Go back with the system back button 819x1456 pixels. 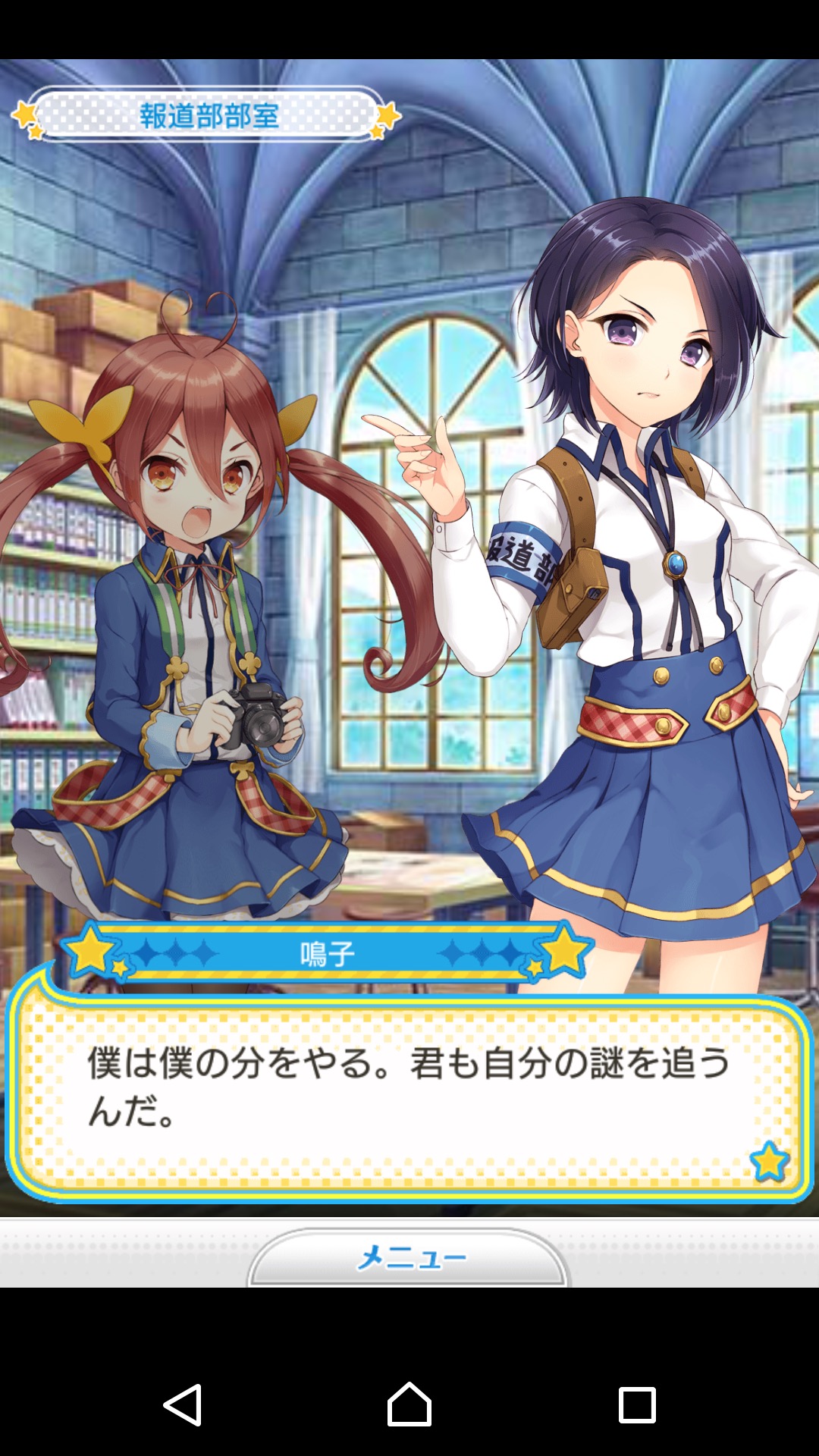pos(183,1404)
